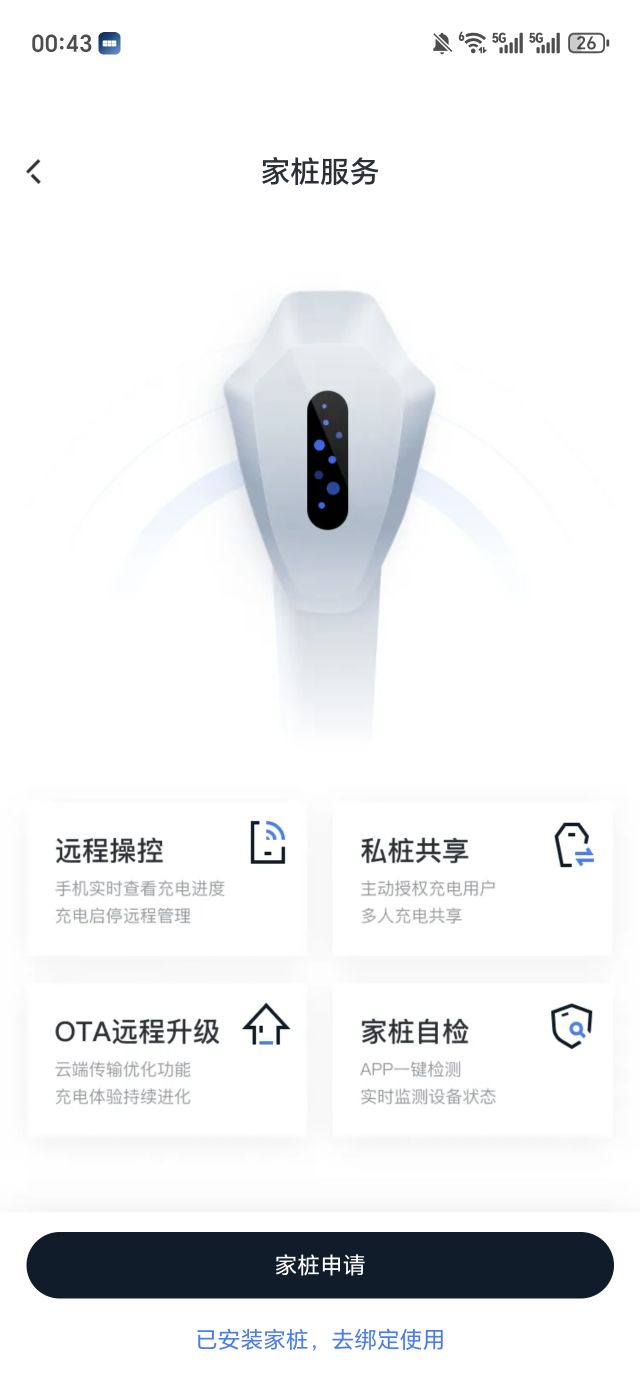The image size is (640, 1400).
Task: Open the 远程操控 card
Action: click(167, 879)
